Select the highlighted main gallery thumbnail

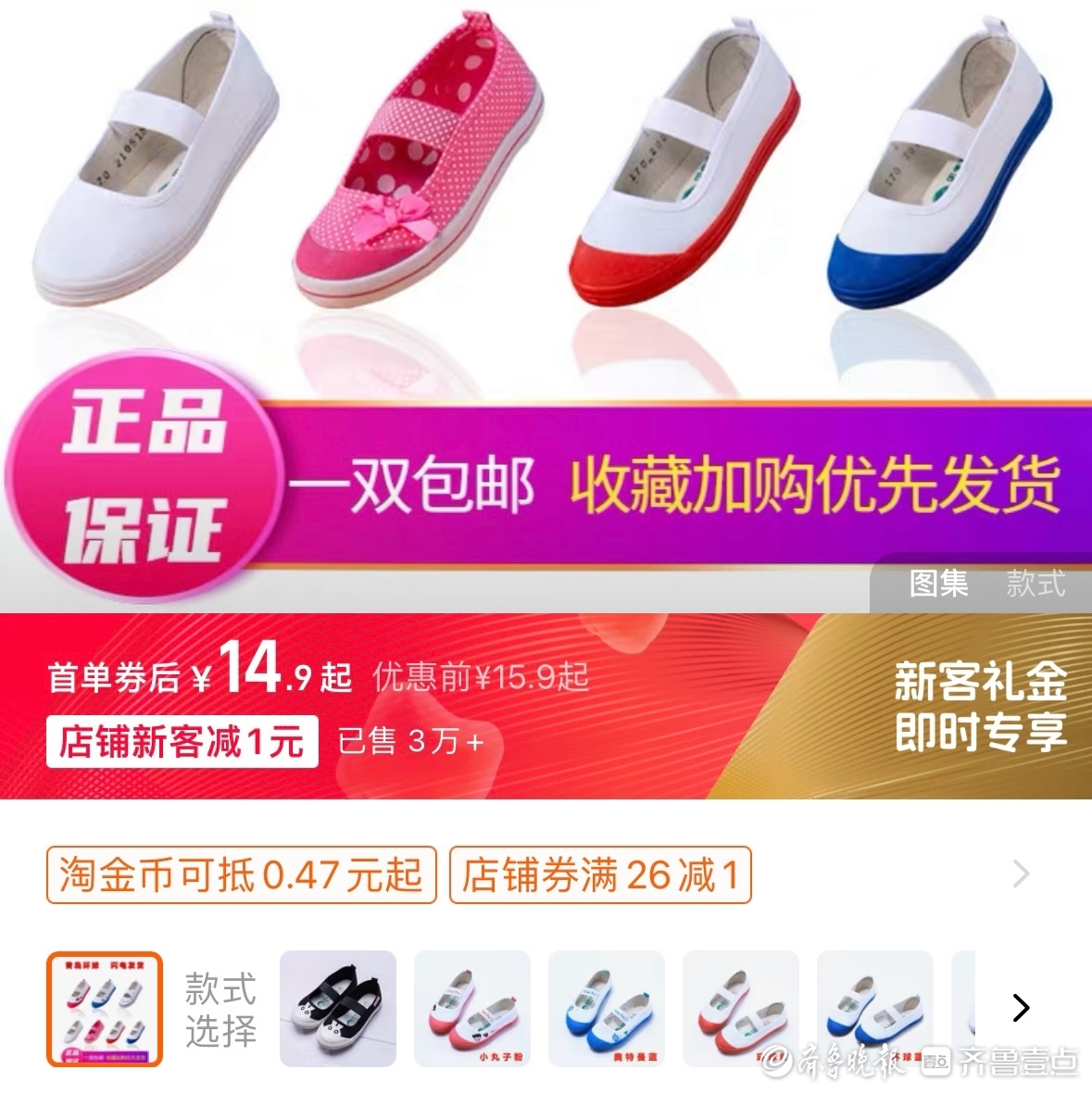[x=105, y=1009]
